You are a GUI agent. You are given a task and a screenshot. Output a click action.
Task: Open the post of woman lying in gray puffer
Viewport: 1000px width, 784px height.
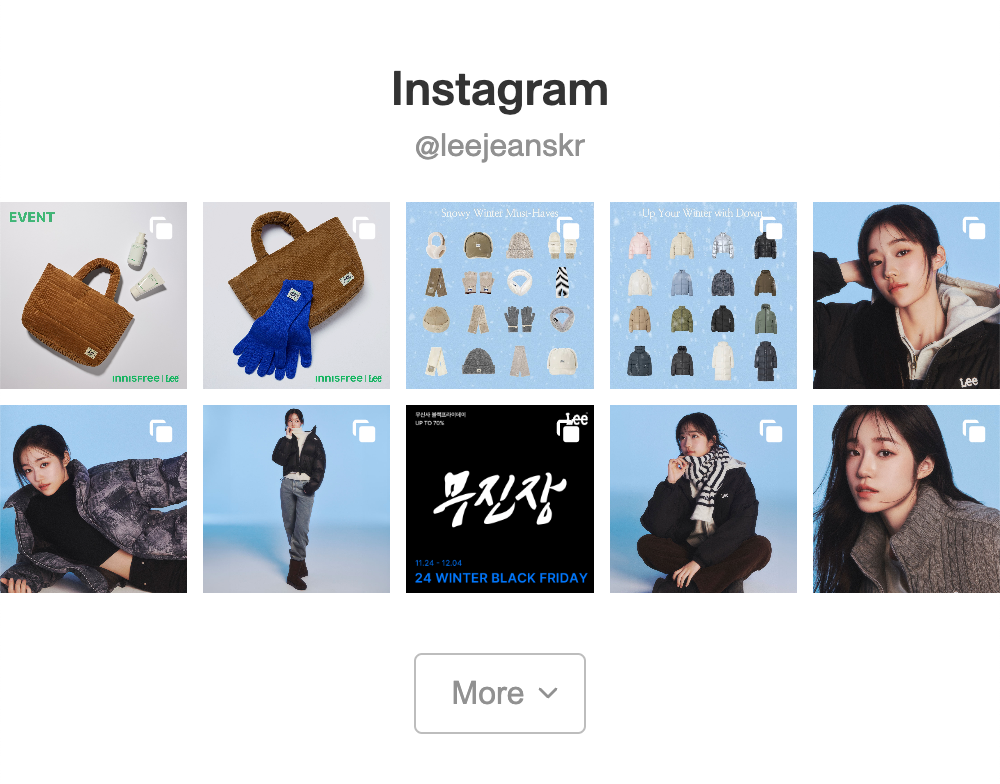[93, 499]
